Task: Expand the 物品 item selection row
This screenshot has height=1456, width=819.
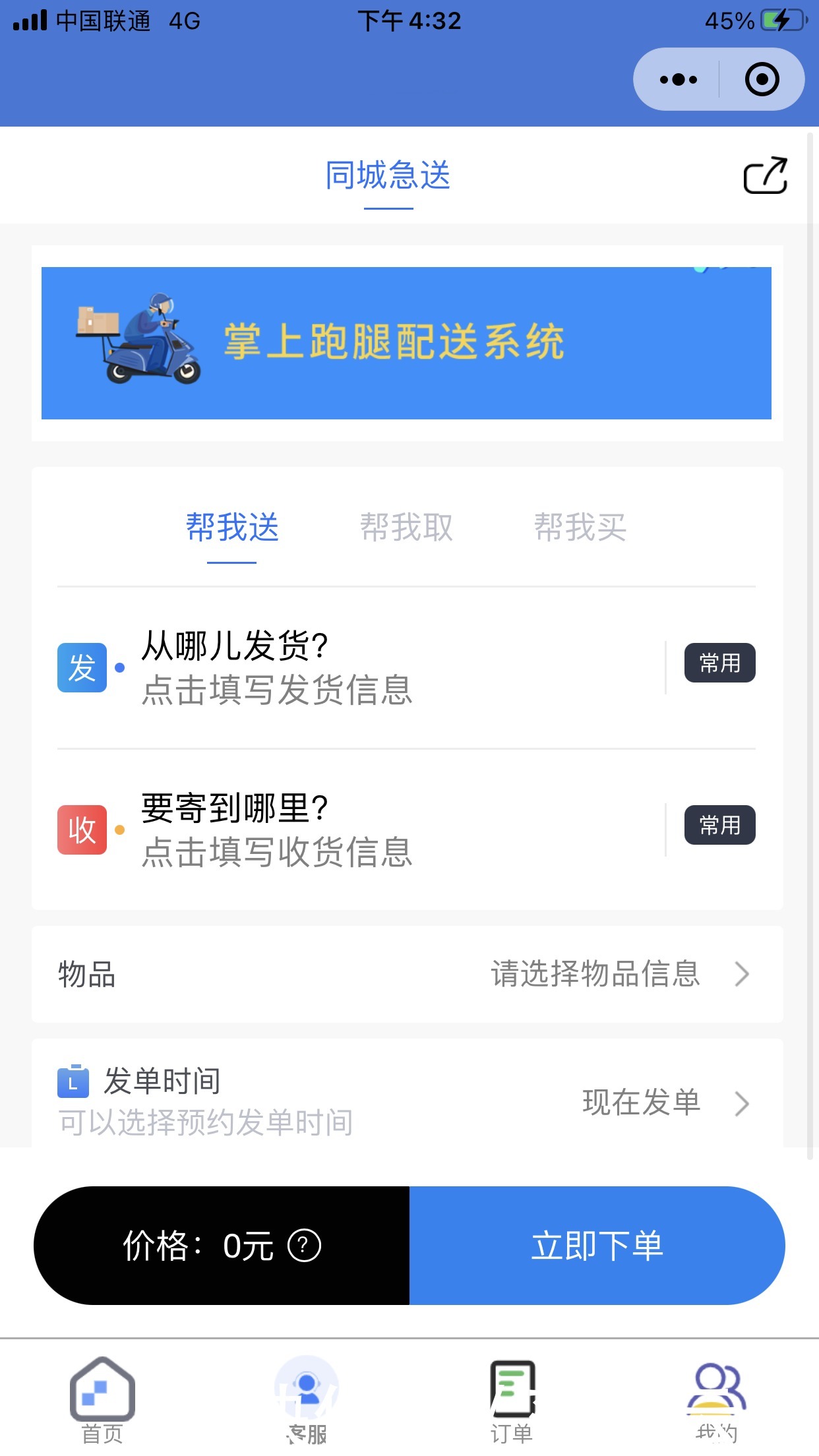Action: point(409,975)
